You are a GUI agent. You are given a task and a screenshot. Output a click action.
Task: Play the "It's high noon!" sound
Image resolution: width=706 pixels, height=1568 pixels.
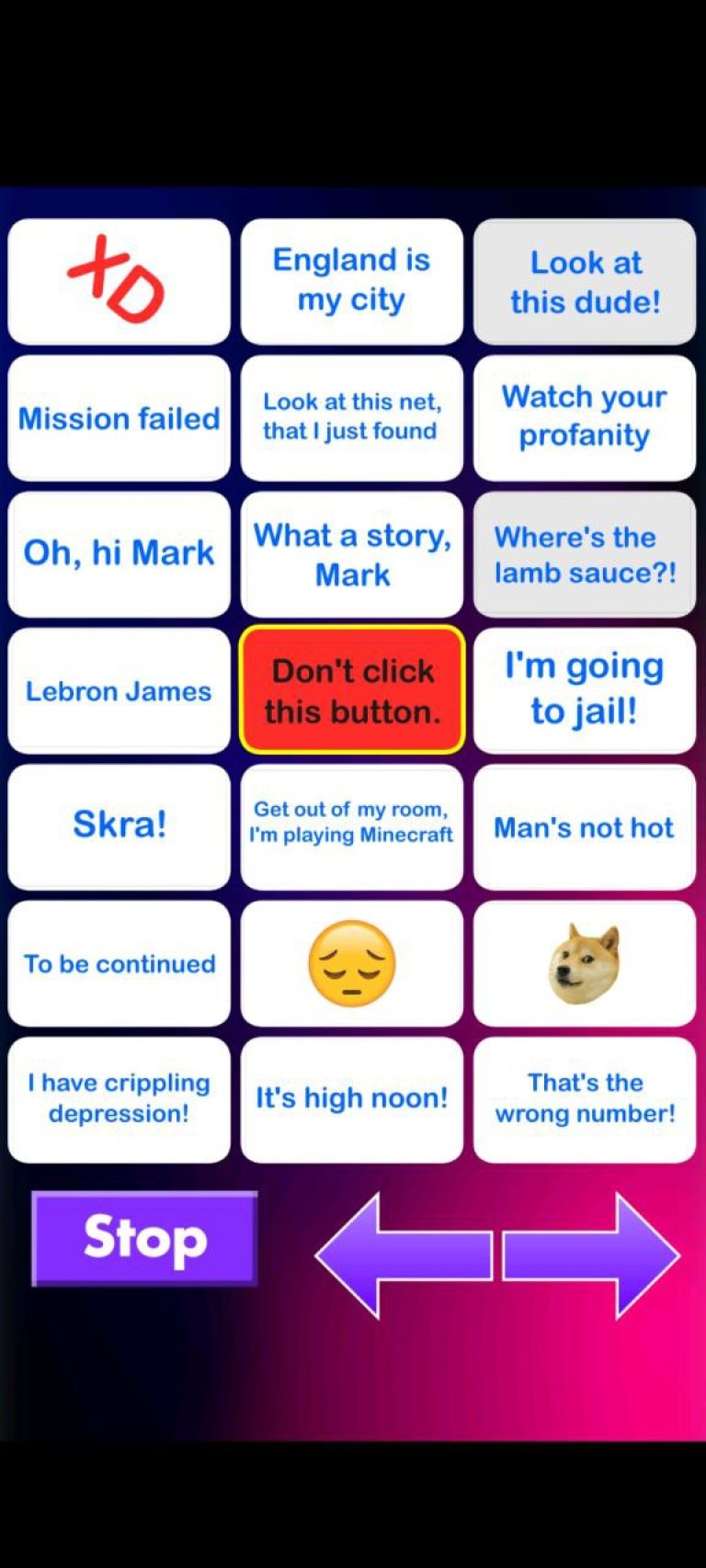(351, 1099)
